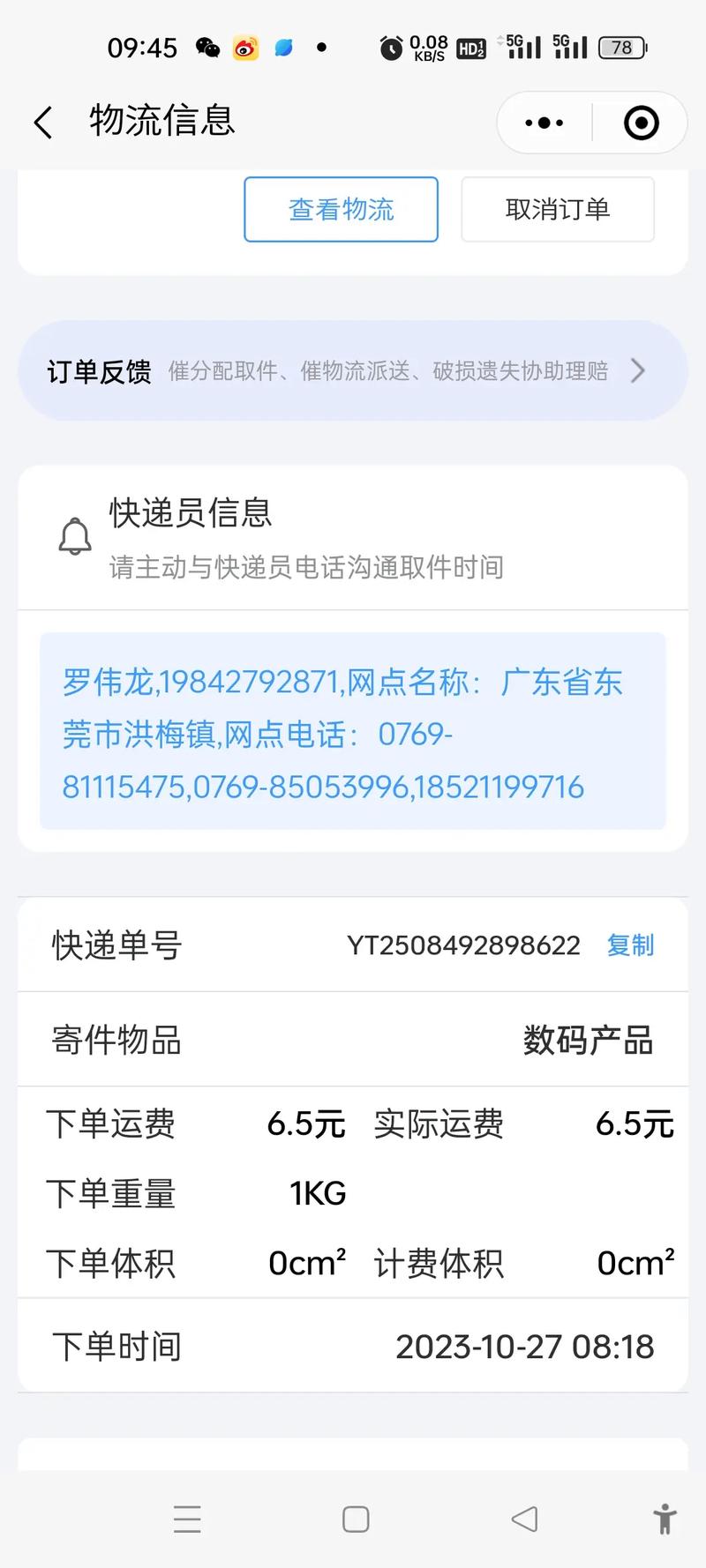Tap the circular close button in the capsule
Screen dimensions: 706x1568
click(x=642, y=123)
